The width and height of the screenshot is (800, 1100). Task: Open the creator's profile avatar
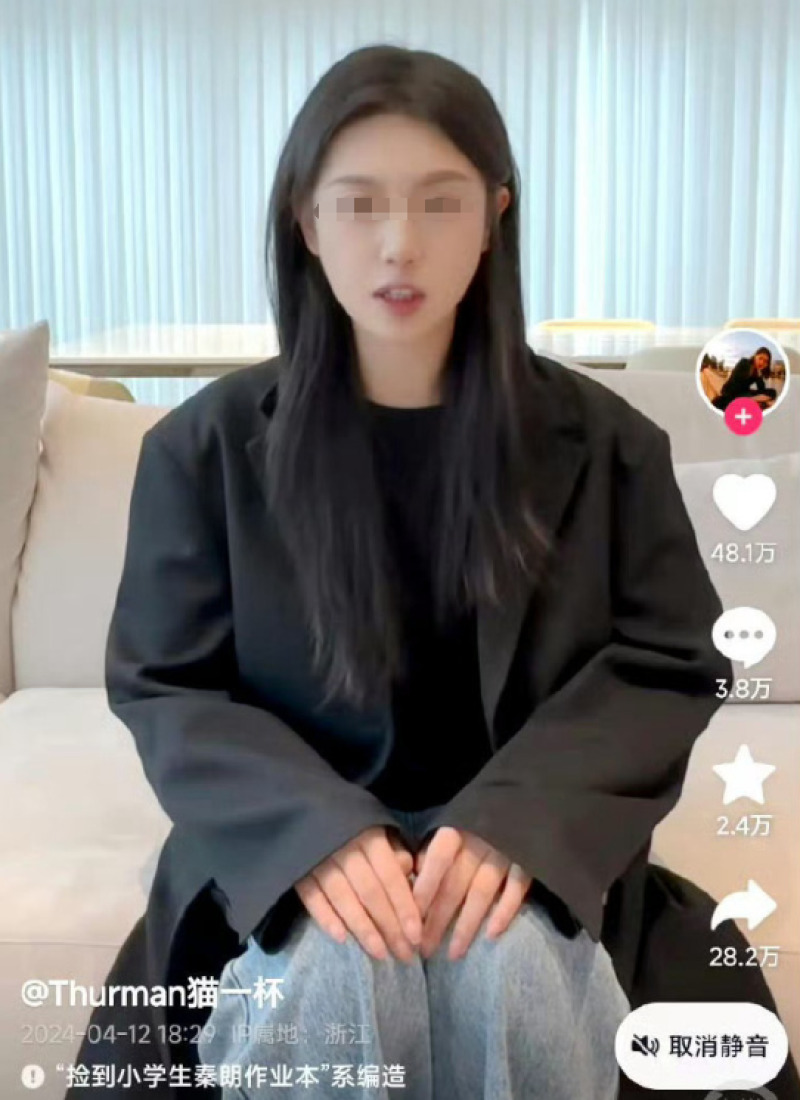(742, 372)
